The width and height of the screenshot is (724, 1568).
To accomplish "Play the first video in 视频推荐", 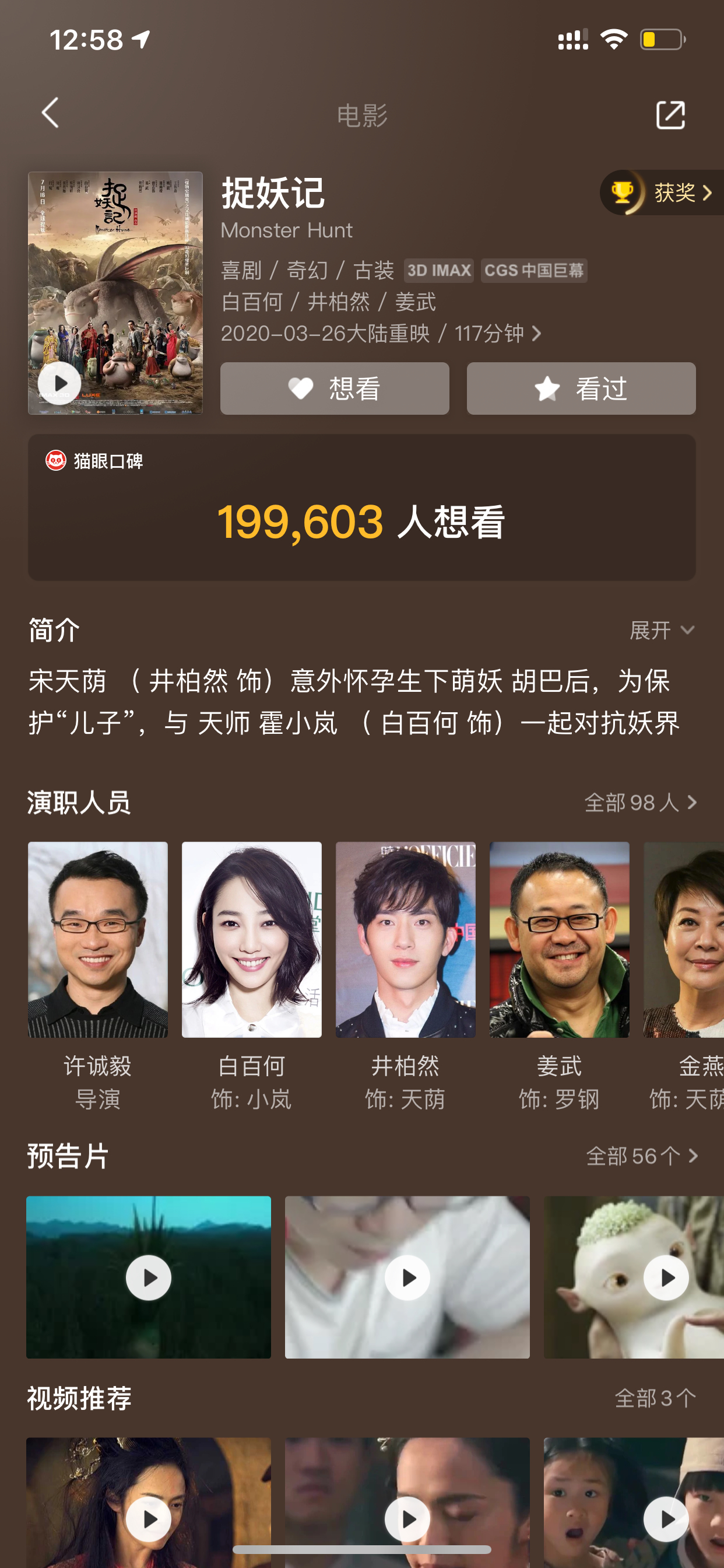I will [149, 1502].
